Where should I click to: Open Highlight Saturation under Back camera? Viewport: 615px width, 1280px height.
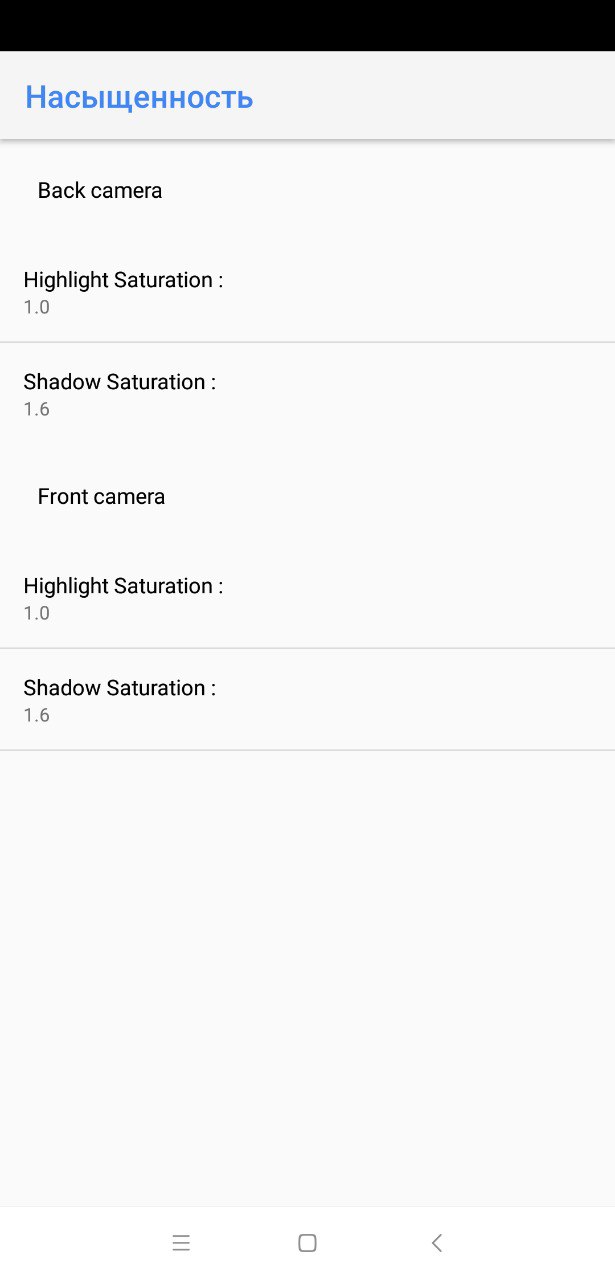coord(307,292)
